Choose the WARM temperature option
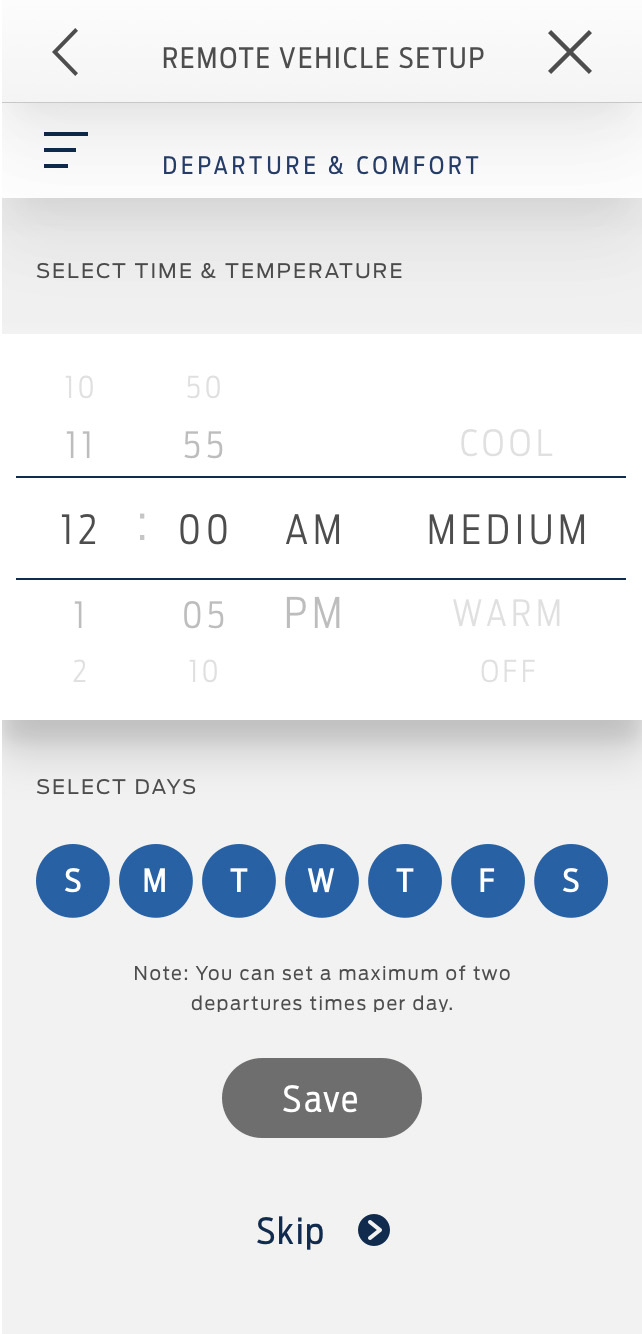642x1334 pixels. pos(508,613)
